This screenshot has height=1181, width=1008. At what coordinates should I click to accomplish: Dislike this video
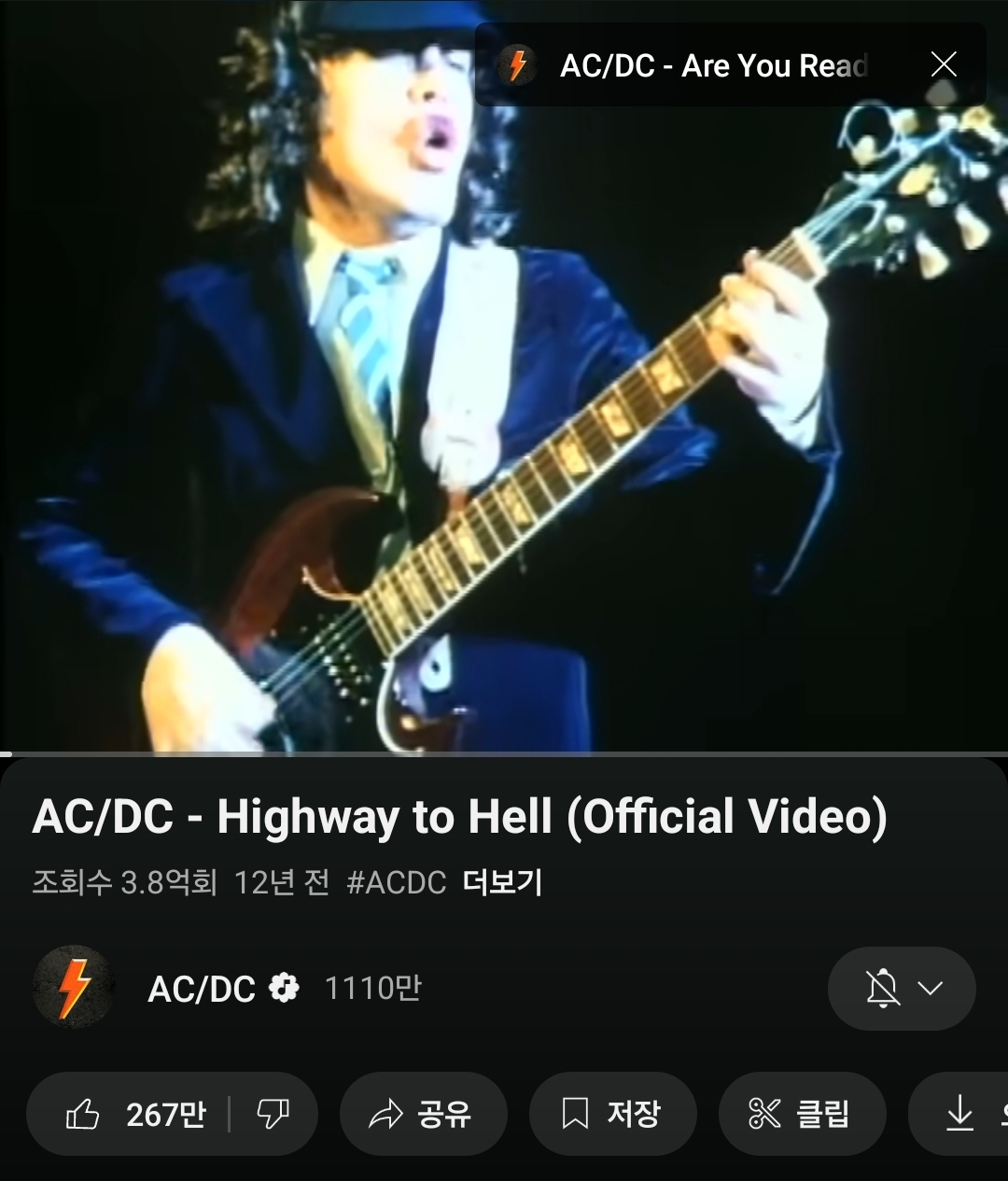tap(273, 1114)
